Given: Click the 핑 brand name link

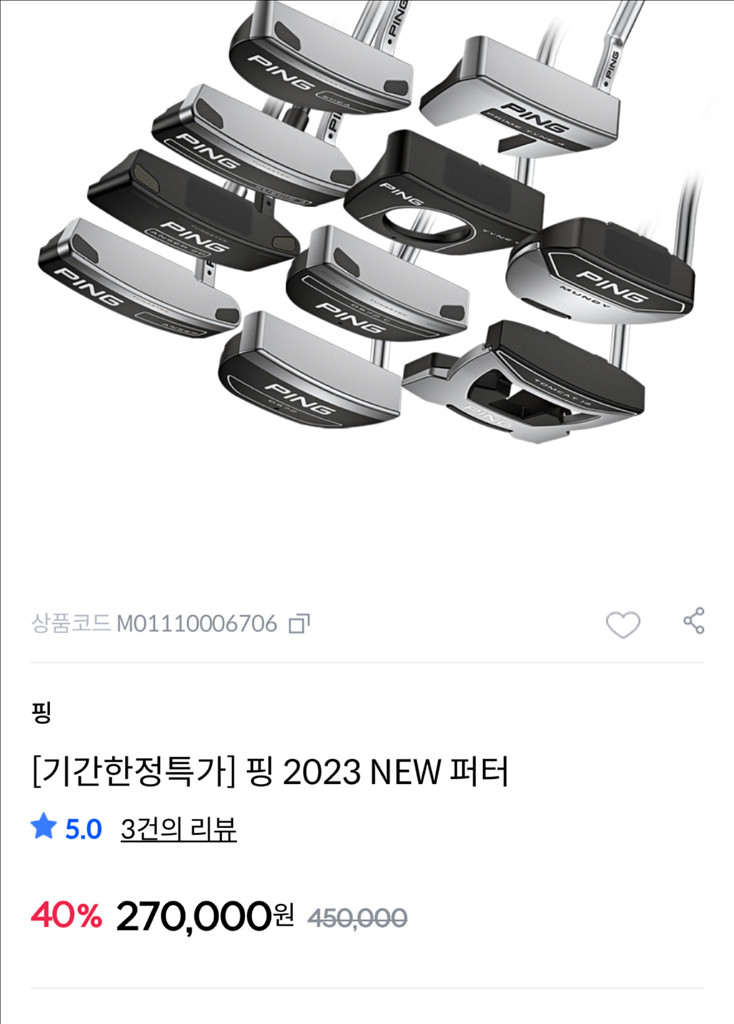Looking at the screenshot, I should point(38,713).
